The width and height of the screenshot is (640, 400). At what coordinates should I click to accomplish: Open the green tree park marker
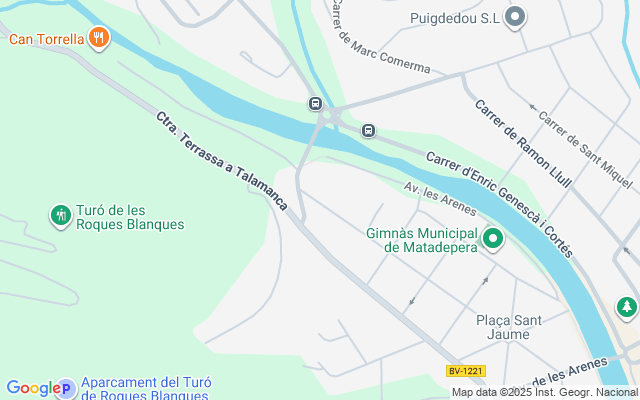pos(627,307)
